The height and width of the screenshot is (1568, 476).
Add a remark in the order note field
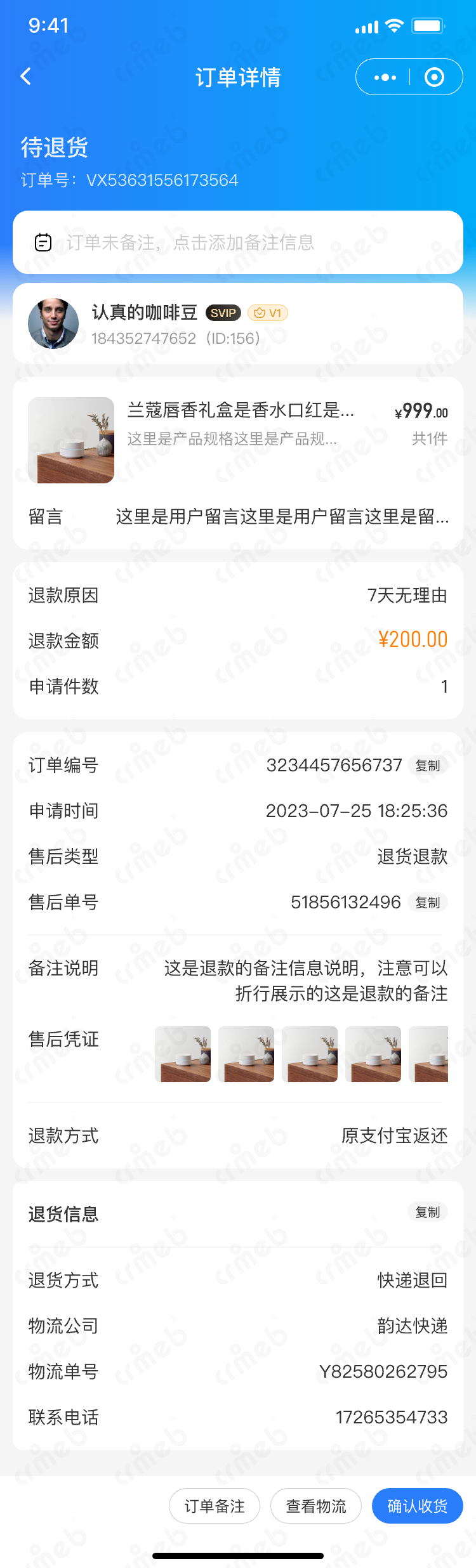coord(238,242)
